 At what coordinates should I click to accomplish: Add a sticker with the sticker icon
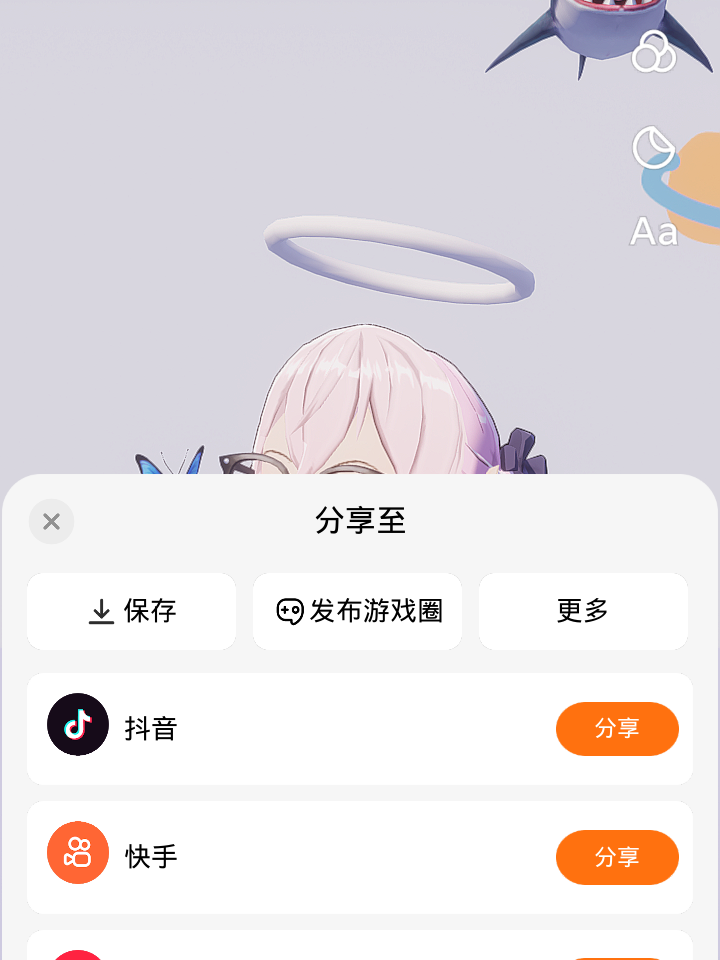pos(654,147)
